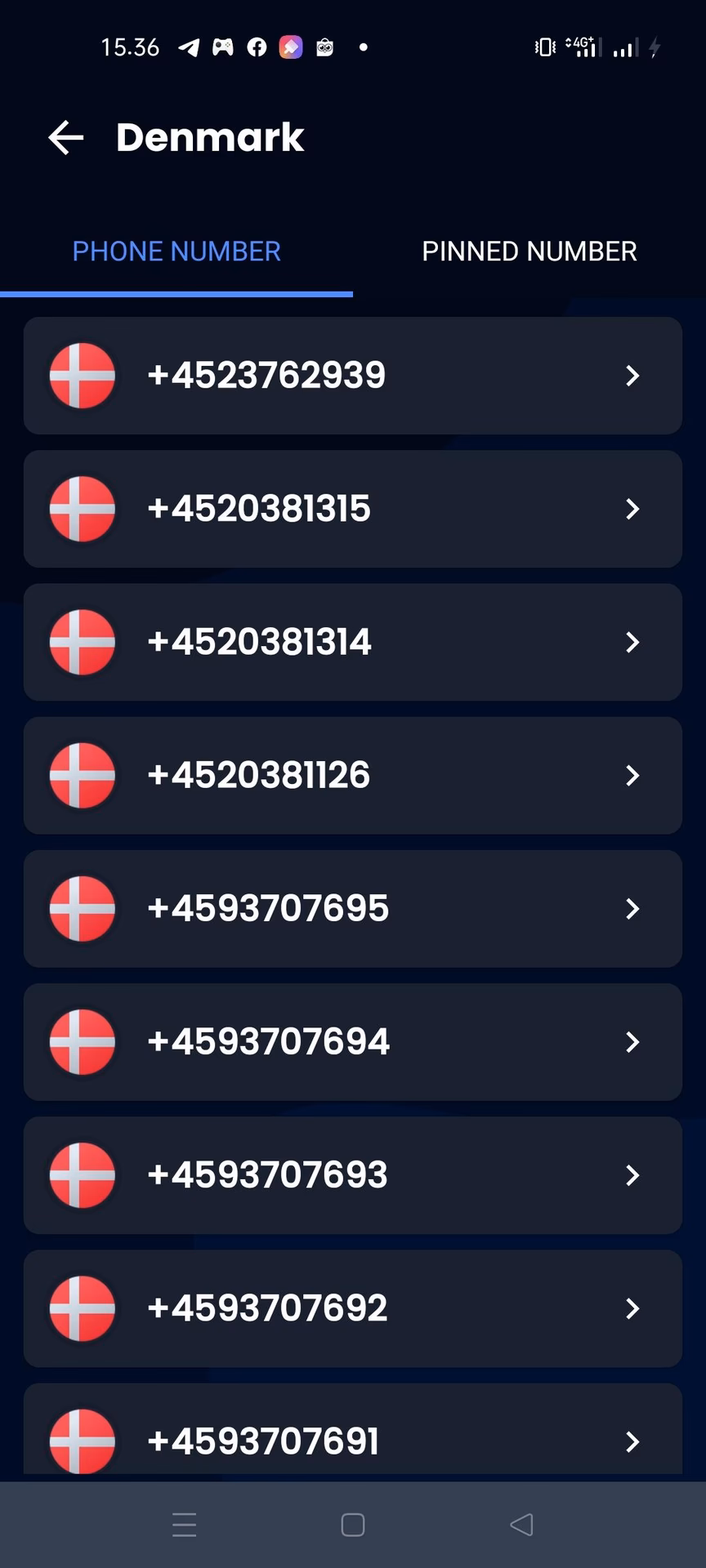The image size is (706, 1568).
Task: Expand details for number +4523762939
Action: click(632, 376)
